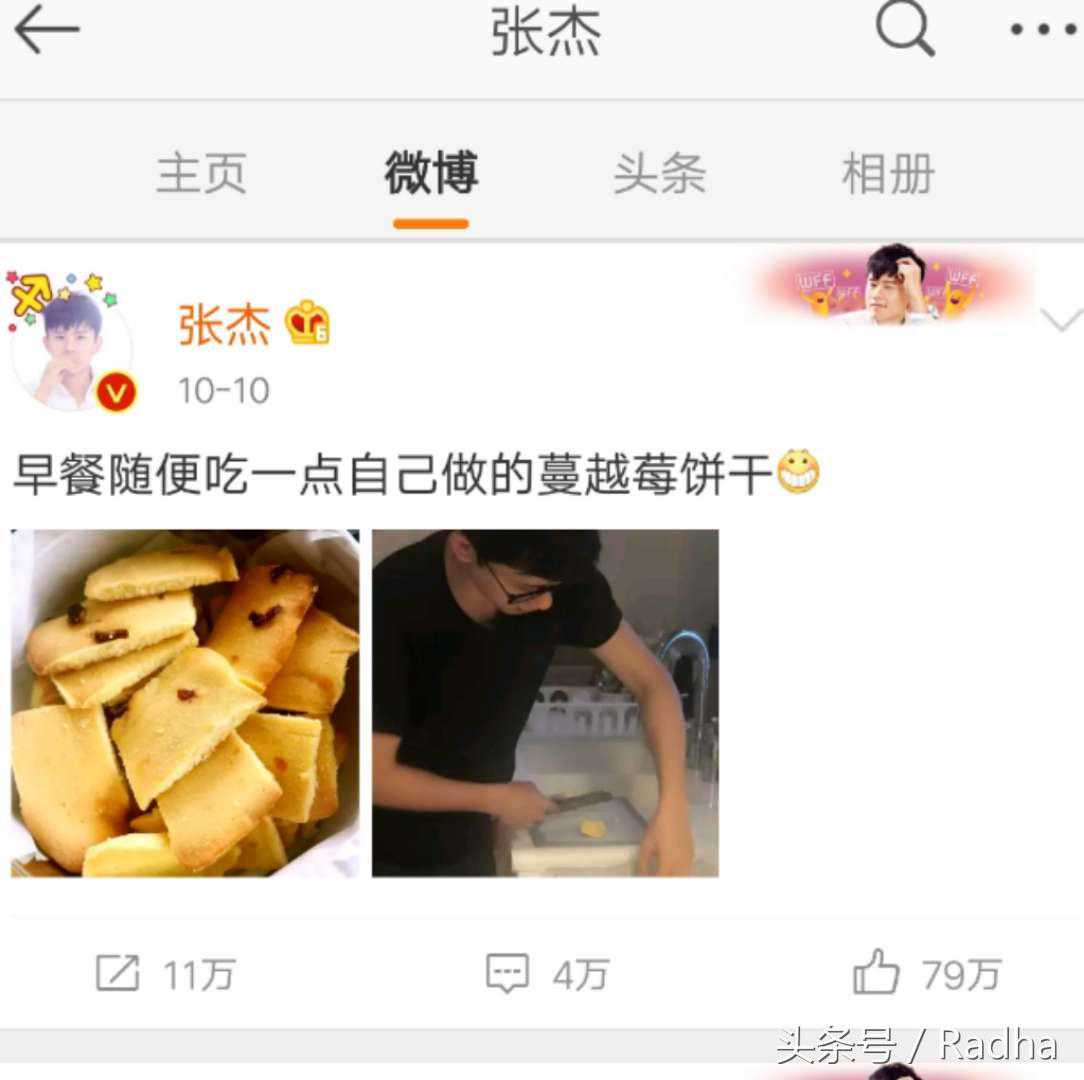Open comments on the 10-10 post
Viewport: 1084px width, 1080px height.
[x=546, y=973]
